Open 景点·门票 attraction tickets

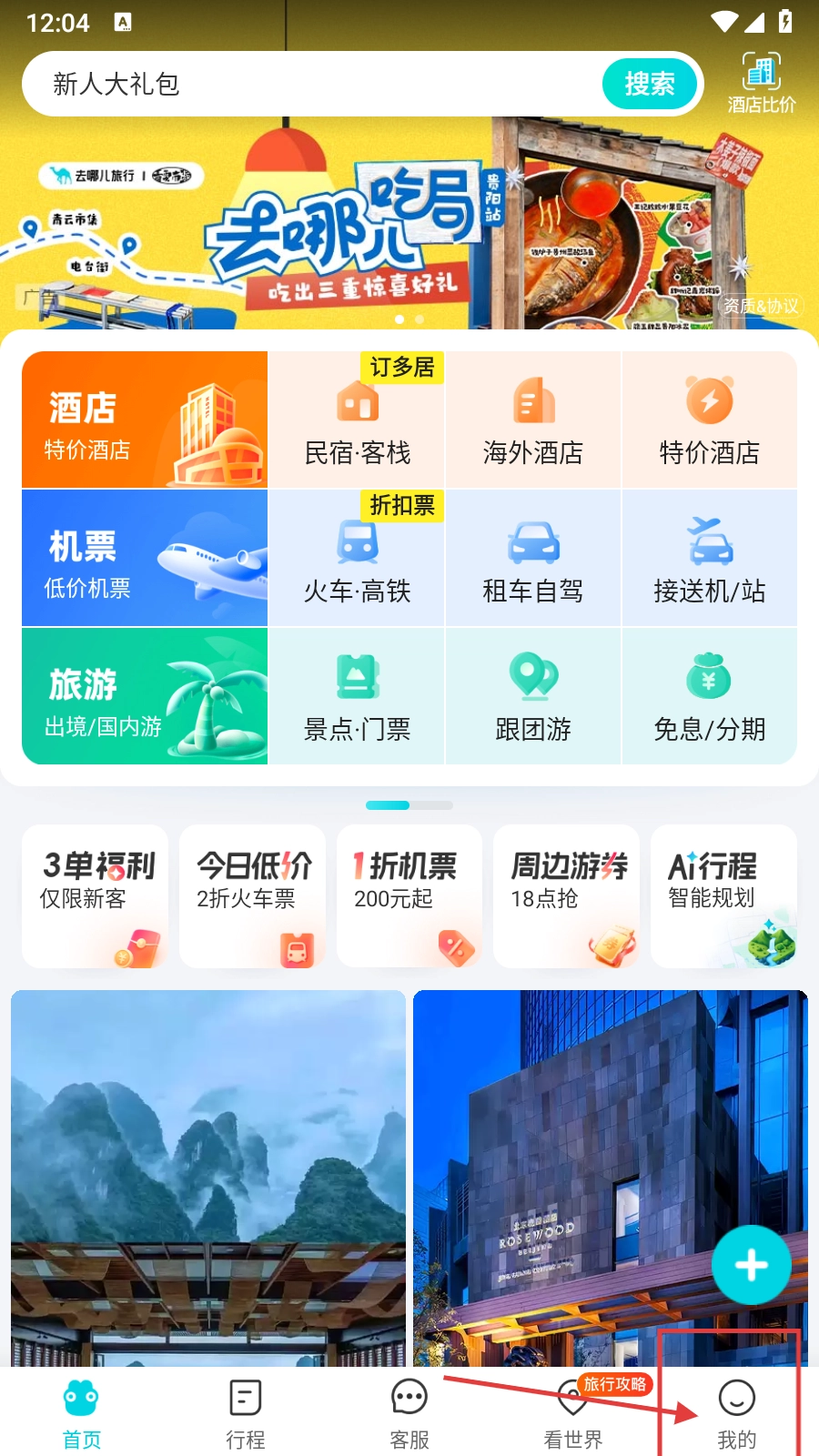[357, 696]
